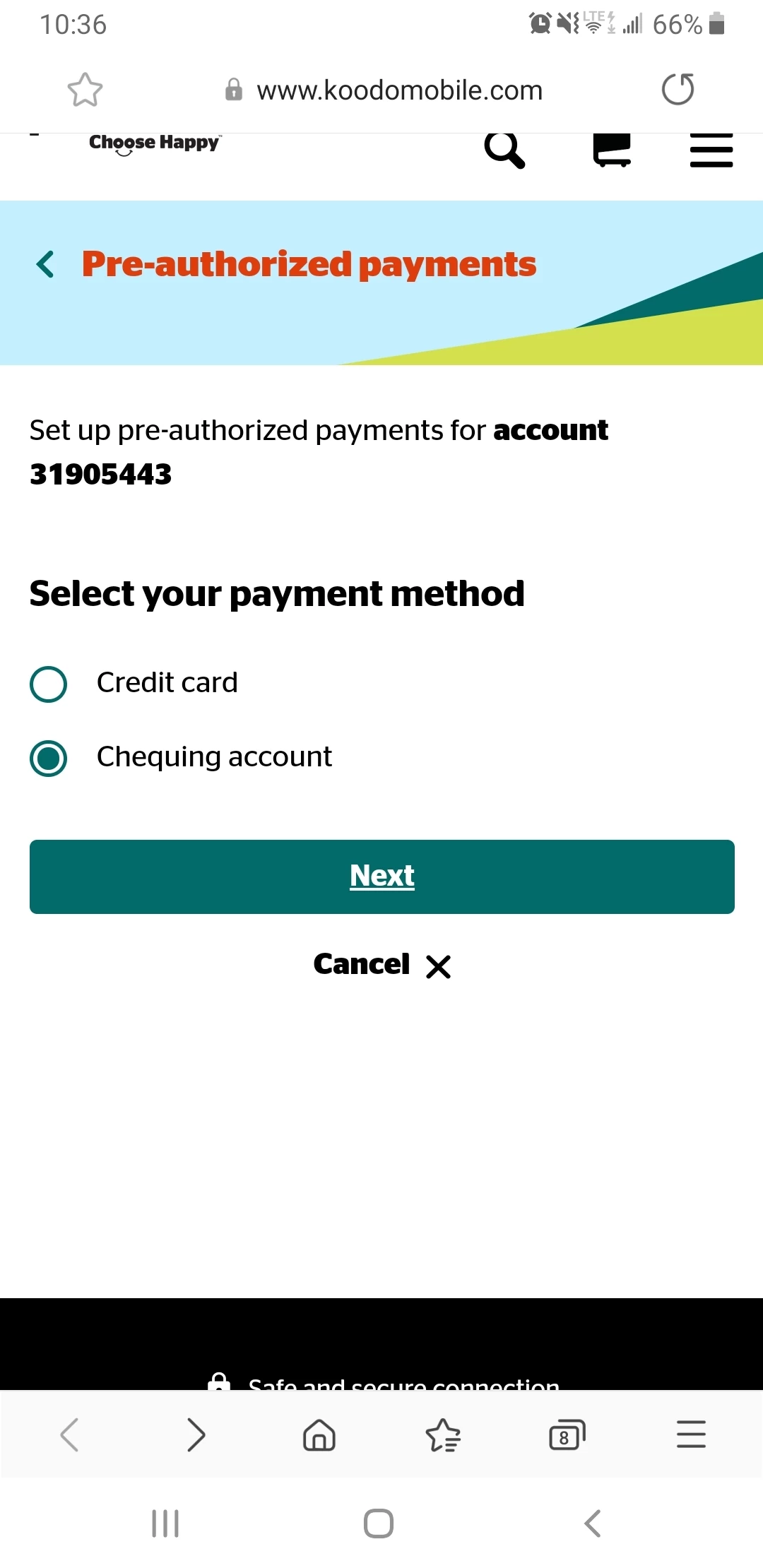Cancel the pre-authorized payment setup
Viewport: 763px width, 1568px height.
pyautogui.click(x=382, y=965)
